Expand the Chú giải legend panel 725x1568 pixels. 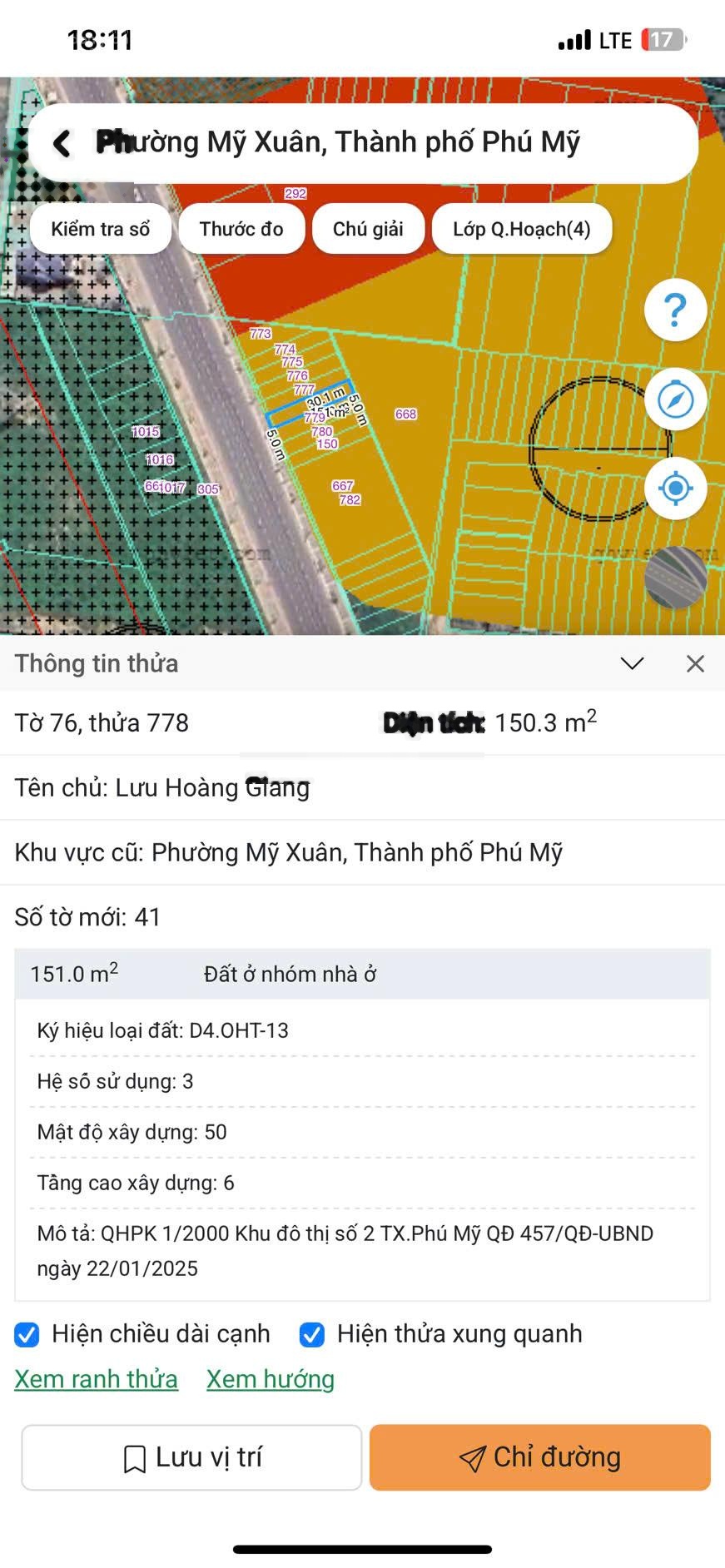pyautogui.click(x=369, y=228)
